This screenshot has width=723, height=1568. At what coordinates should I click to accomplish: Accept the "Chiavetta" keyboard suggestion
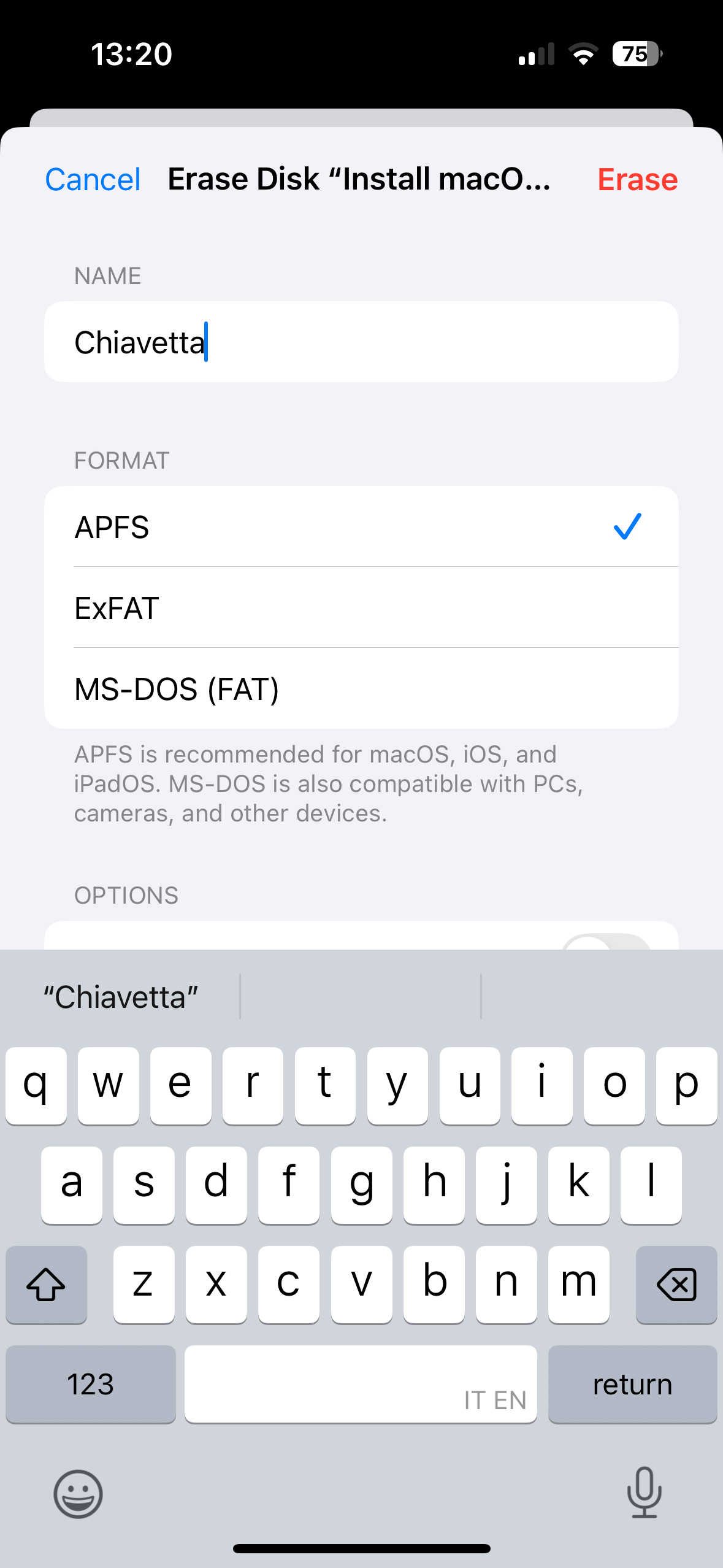121,997
